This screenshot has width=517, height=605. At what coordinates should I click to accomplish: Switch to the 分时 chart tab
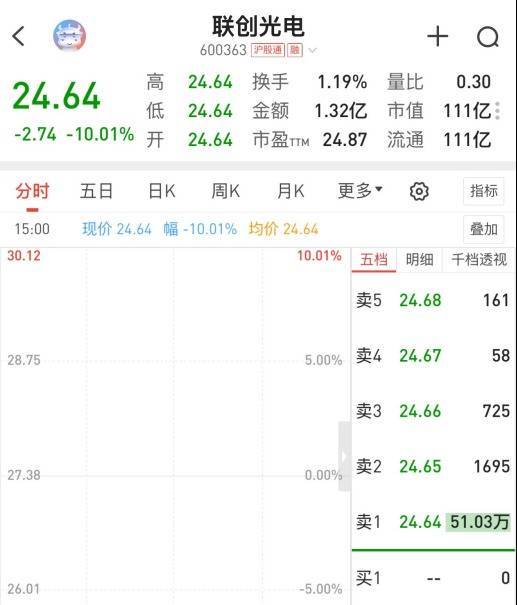[32, 191]
